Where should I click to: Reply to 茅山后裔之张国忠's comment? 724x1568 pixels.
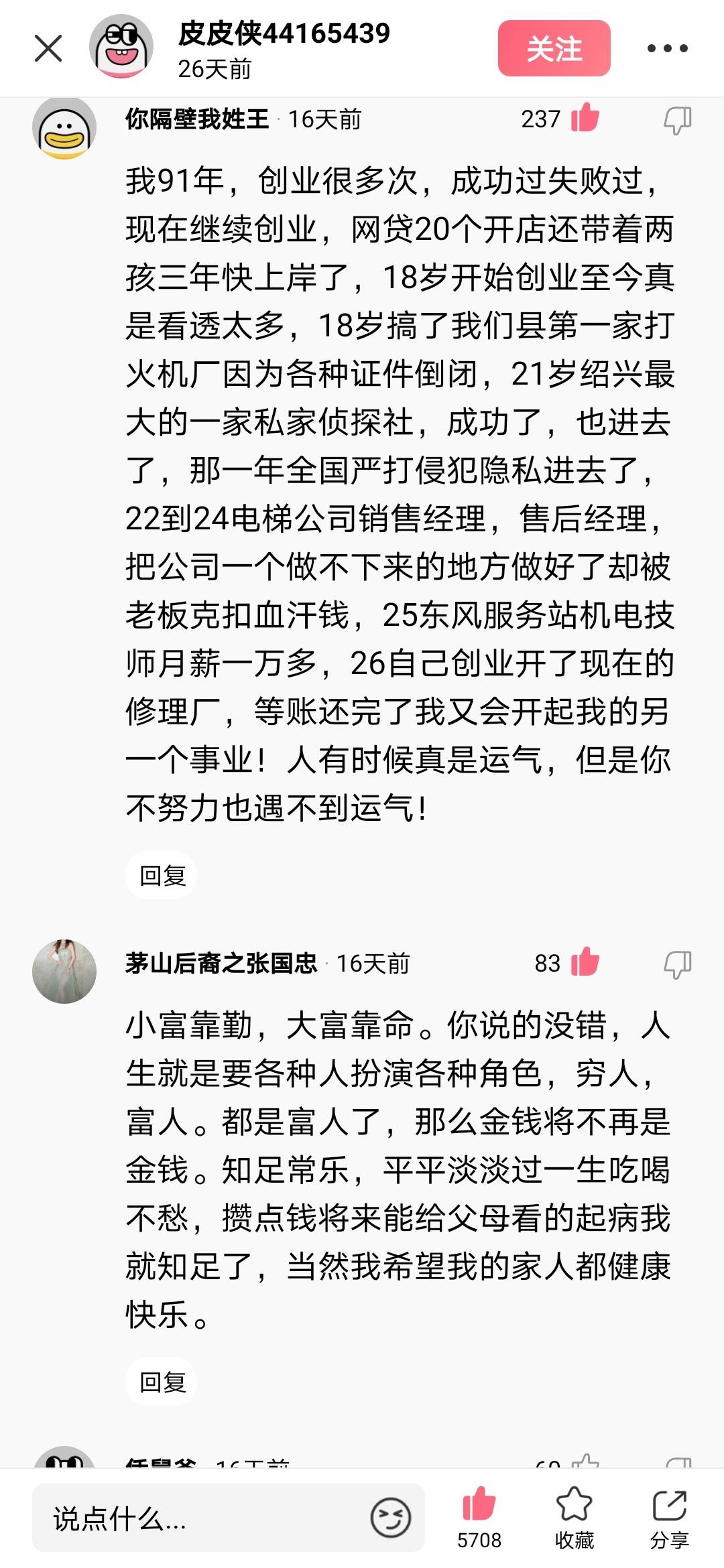162,1382
